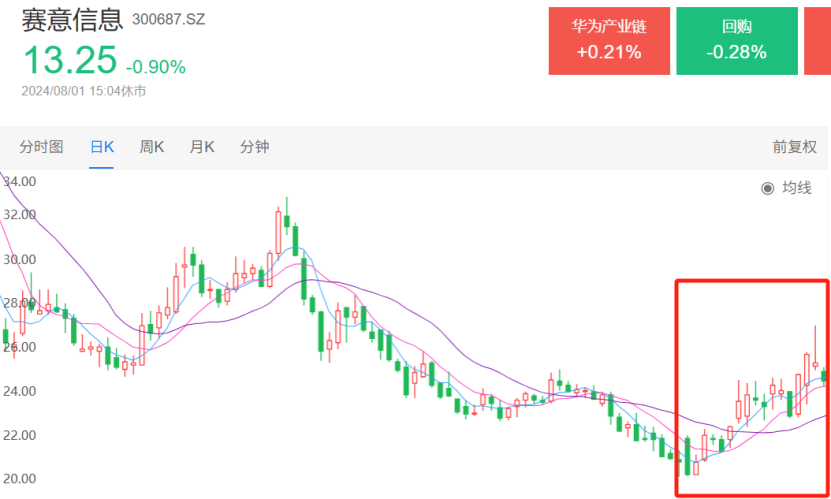
Task: Switch to the 周K chart
Action: [x=152, y=147]
